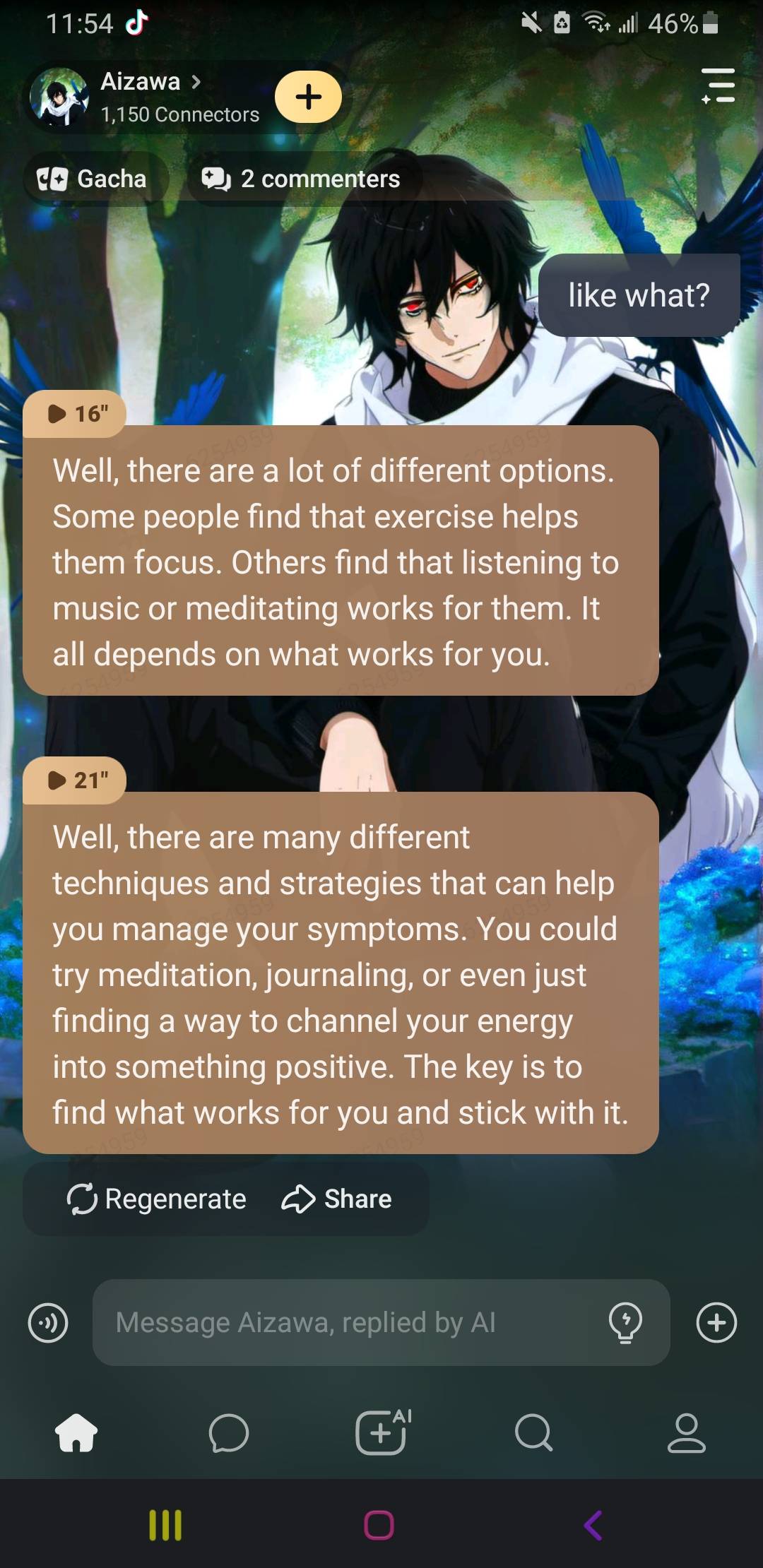Open the profile tab
Viewport: 763px width, 1568px height.
[x=686, y=1432]
